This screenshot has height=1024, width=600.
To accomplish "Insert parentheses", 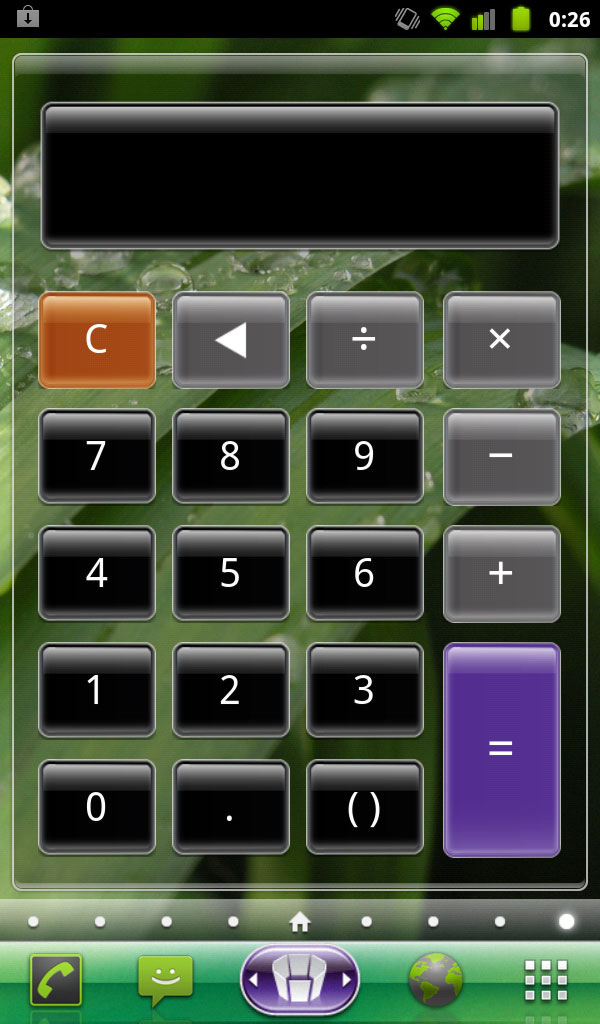I will point(365,808).
